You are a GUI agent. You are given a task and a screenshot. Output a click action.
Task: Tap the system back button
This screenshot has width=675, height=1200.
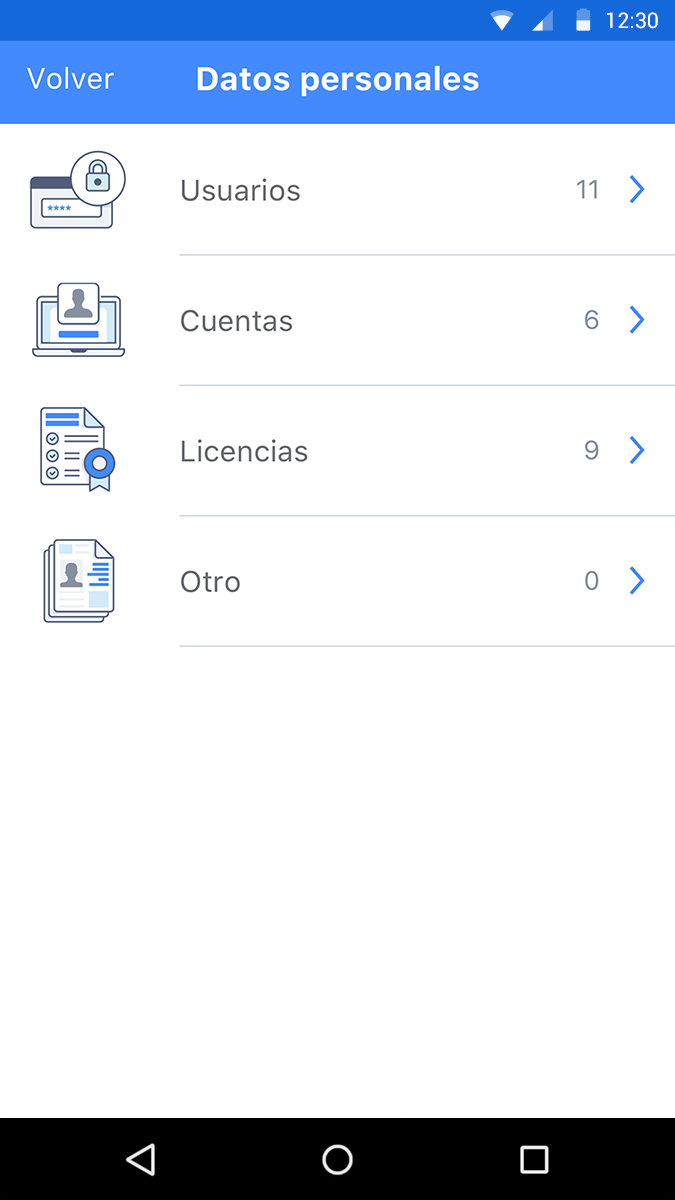141,1159
